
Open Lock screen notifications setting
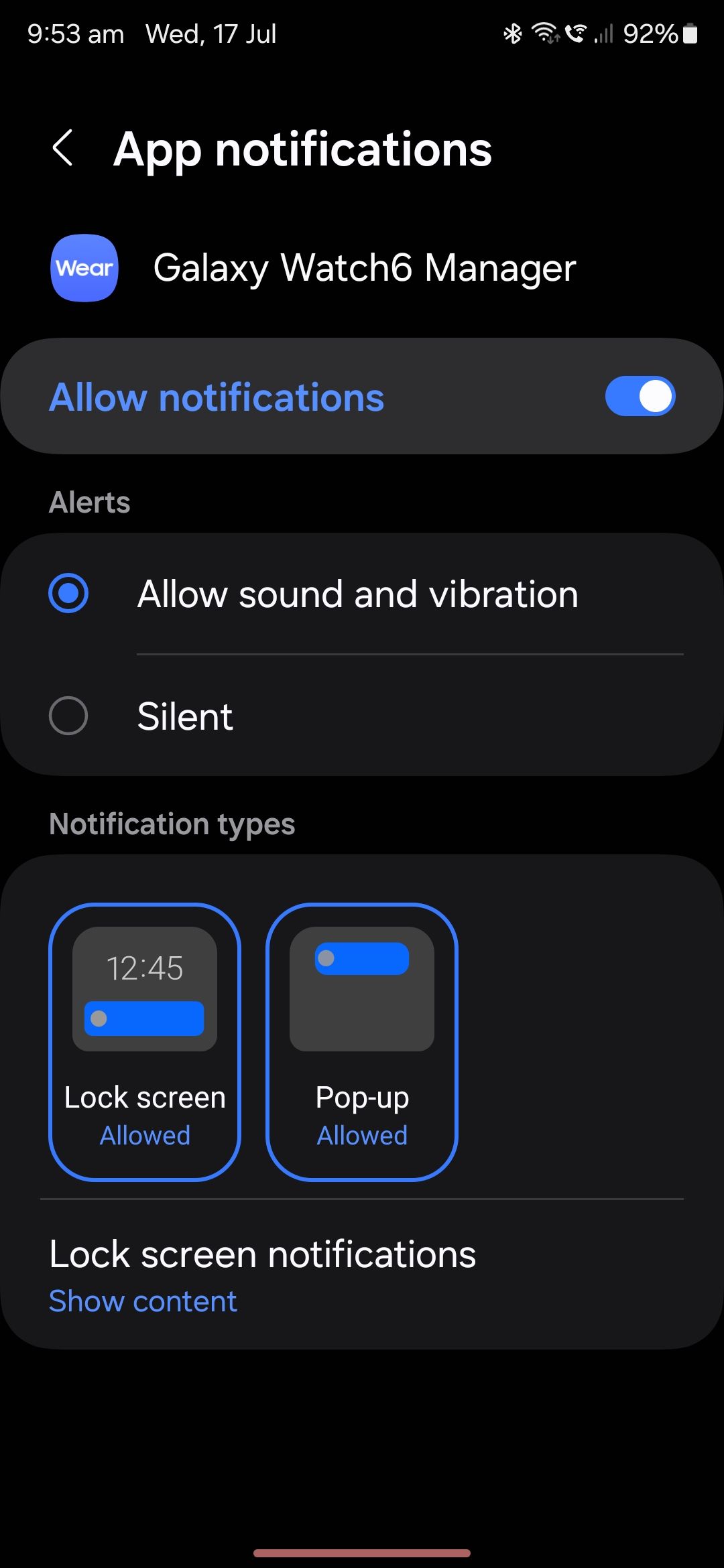pos(362,1275)
